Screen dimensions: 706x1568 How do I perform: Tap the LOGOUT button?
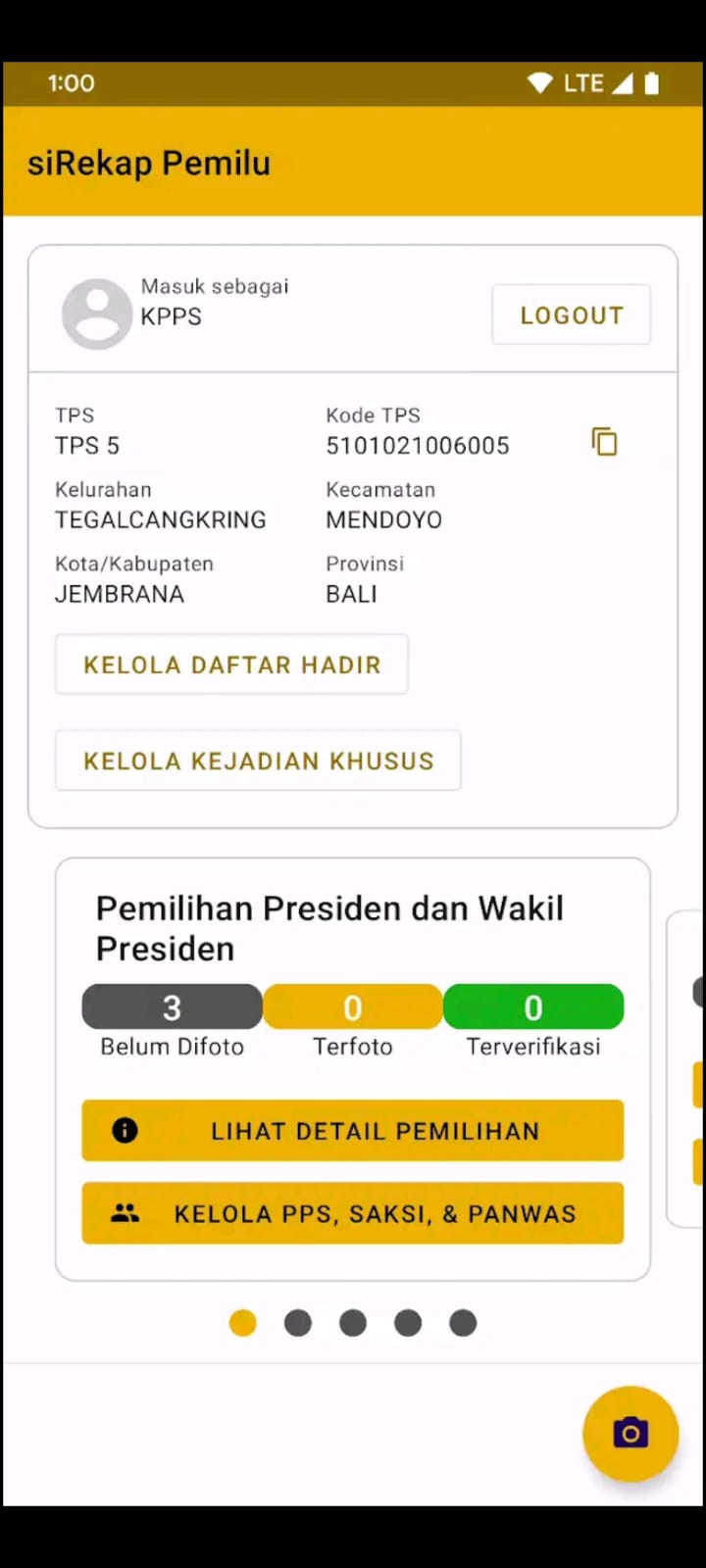tap(571, 315)
